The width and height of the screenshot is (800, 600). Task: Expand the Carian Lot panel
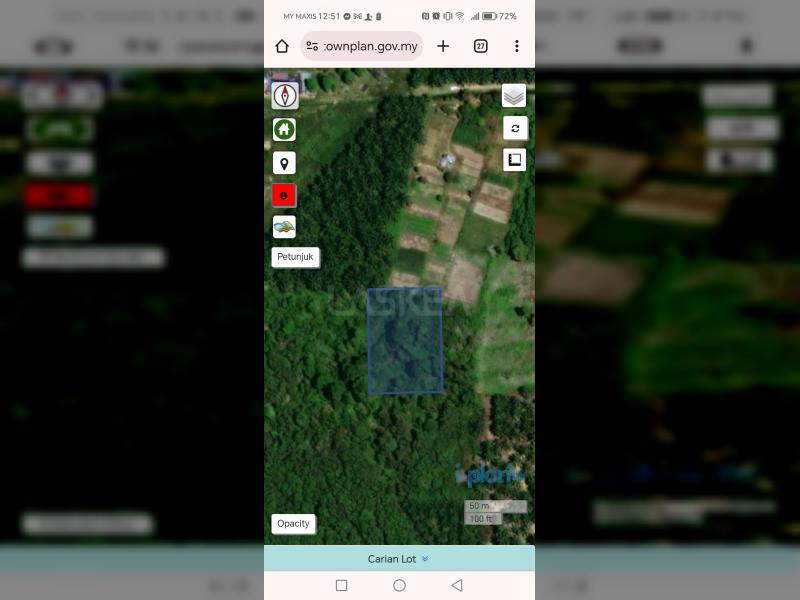(x=398, y=559)
